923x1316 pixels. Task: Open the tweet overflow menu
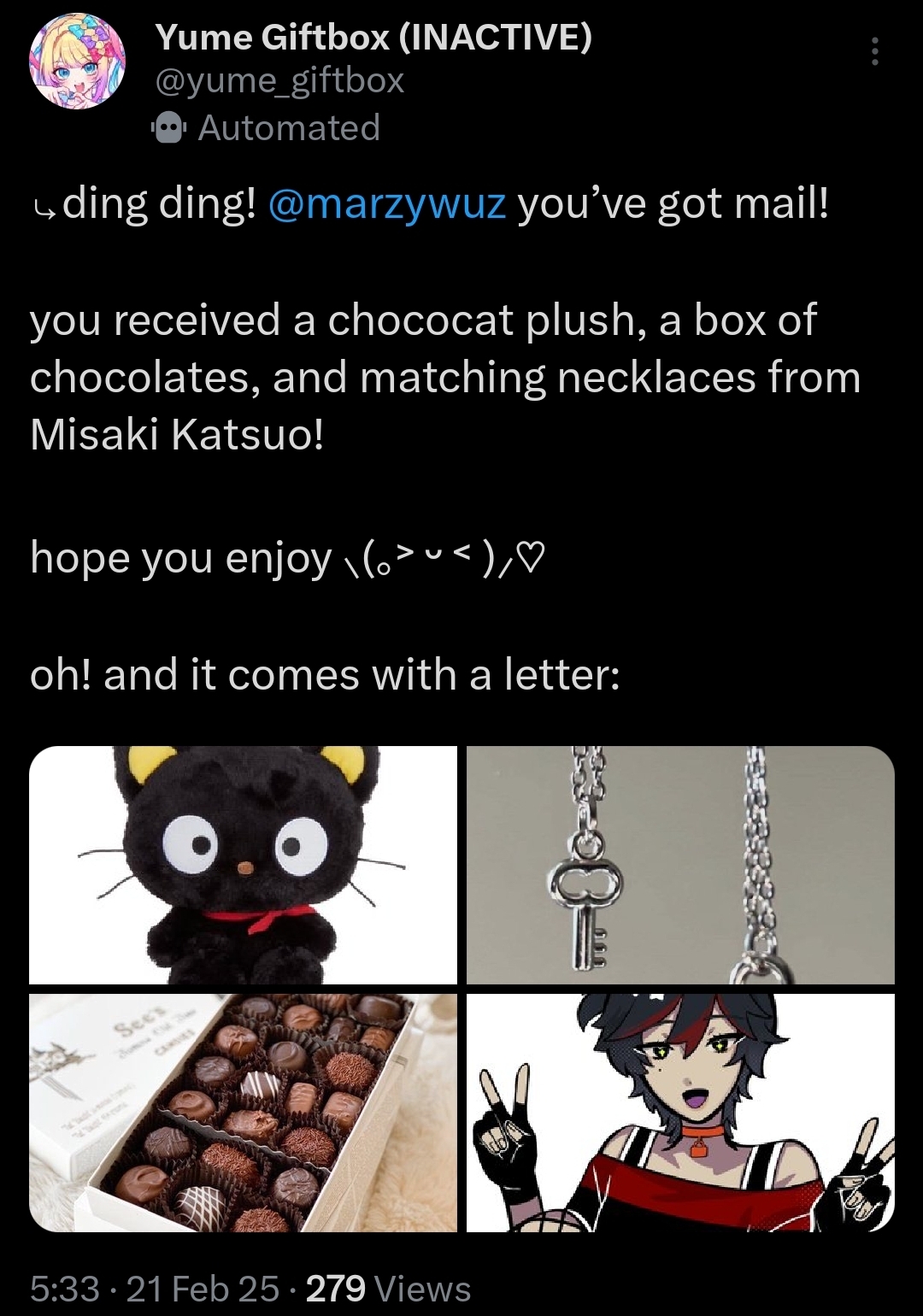(873, 52)
